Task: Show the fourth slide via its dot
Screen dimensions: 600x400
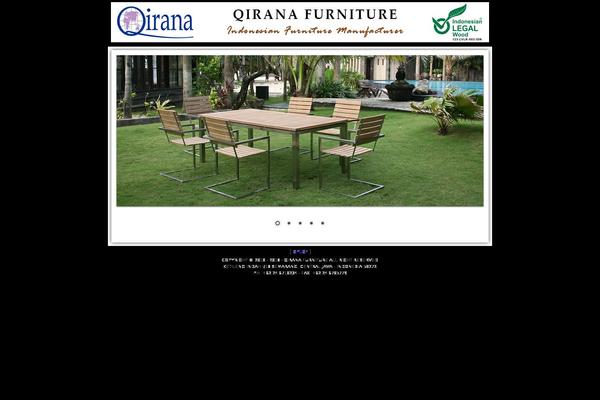Action: 311,223
